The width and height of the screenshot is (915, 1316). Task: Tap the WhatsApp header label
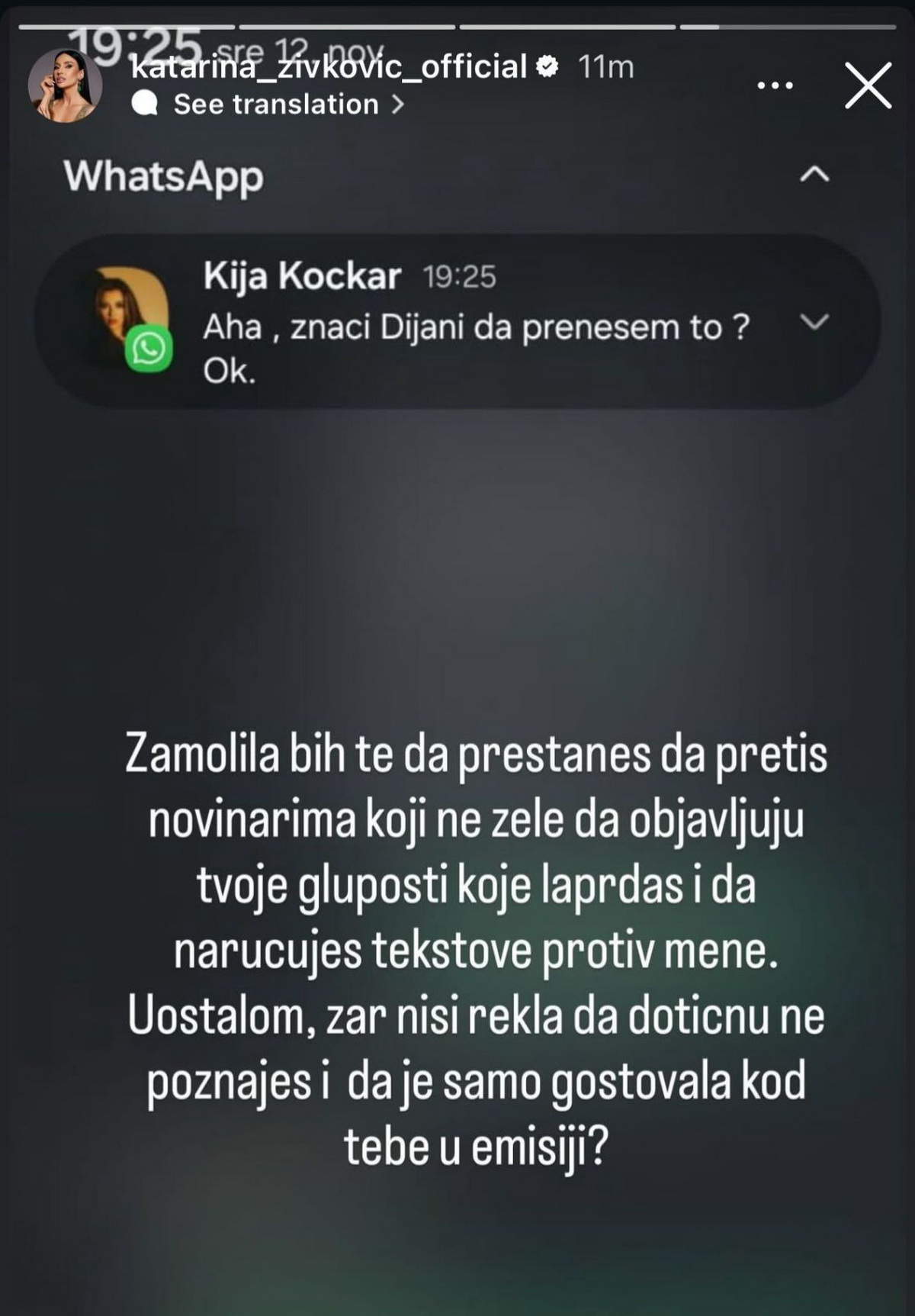(162, 177)
